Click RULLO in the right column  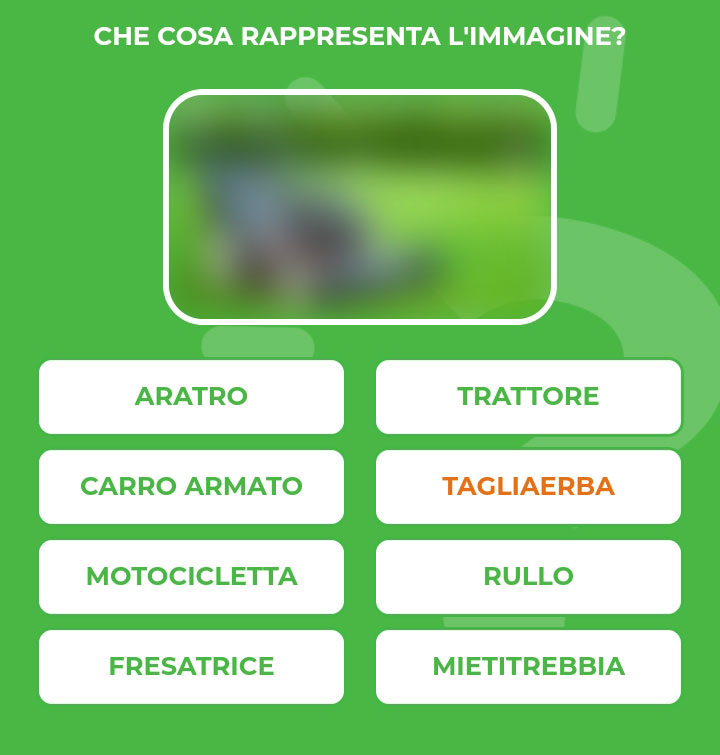tap(528, 576)
